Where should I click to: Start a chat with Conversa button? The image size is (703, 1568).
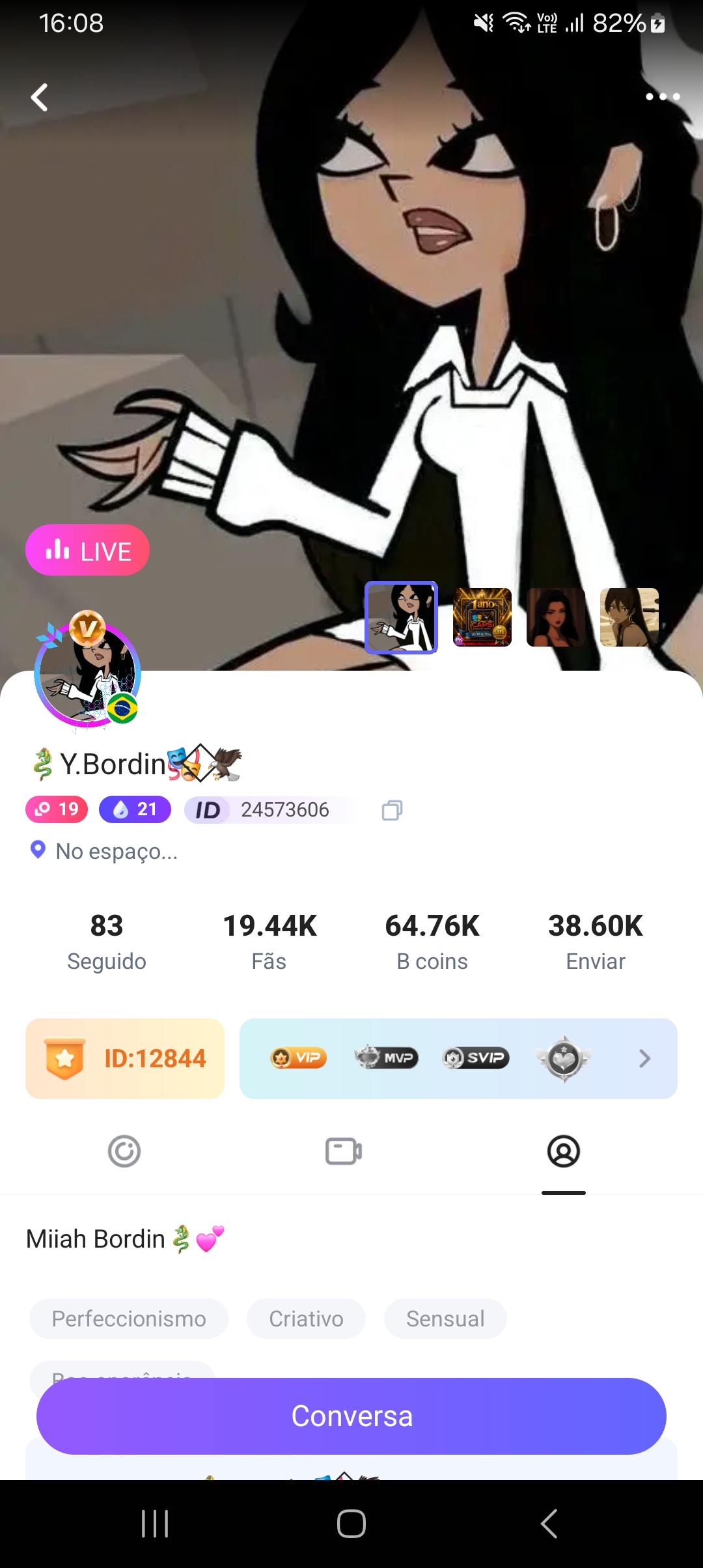point(351,1416)
